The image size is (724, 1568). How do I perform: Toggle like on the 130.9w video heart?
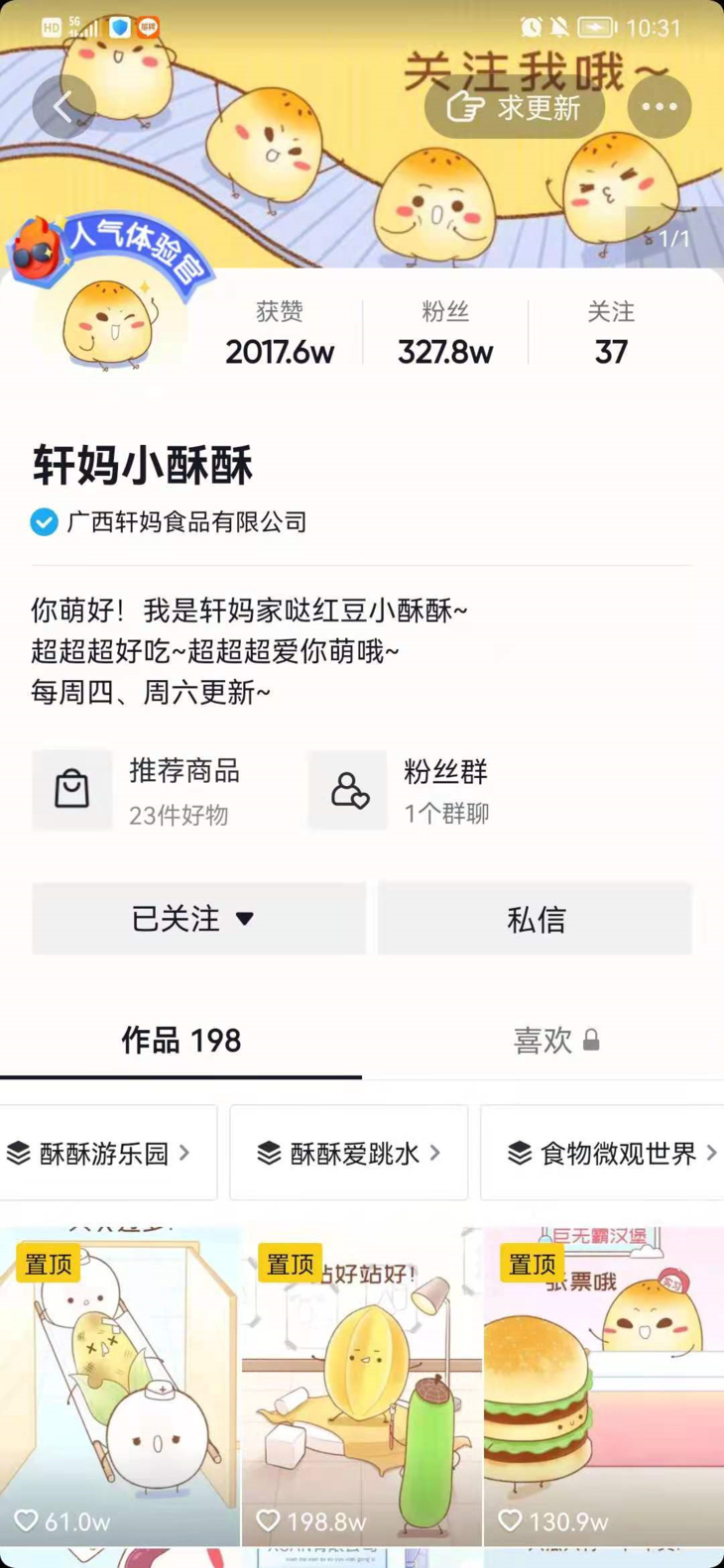click(512, 1521)
